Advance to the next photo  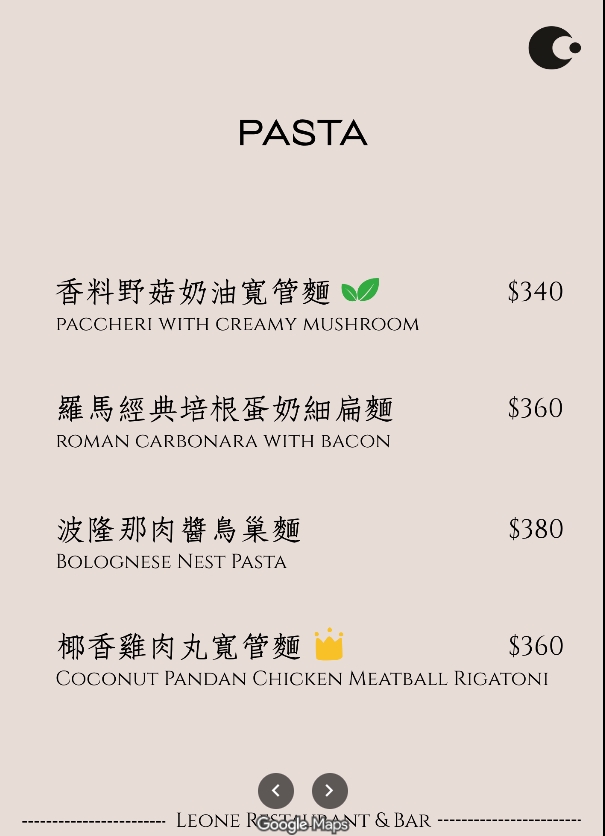pos(329,791)
